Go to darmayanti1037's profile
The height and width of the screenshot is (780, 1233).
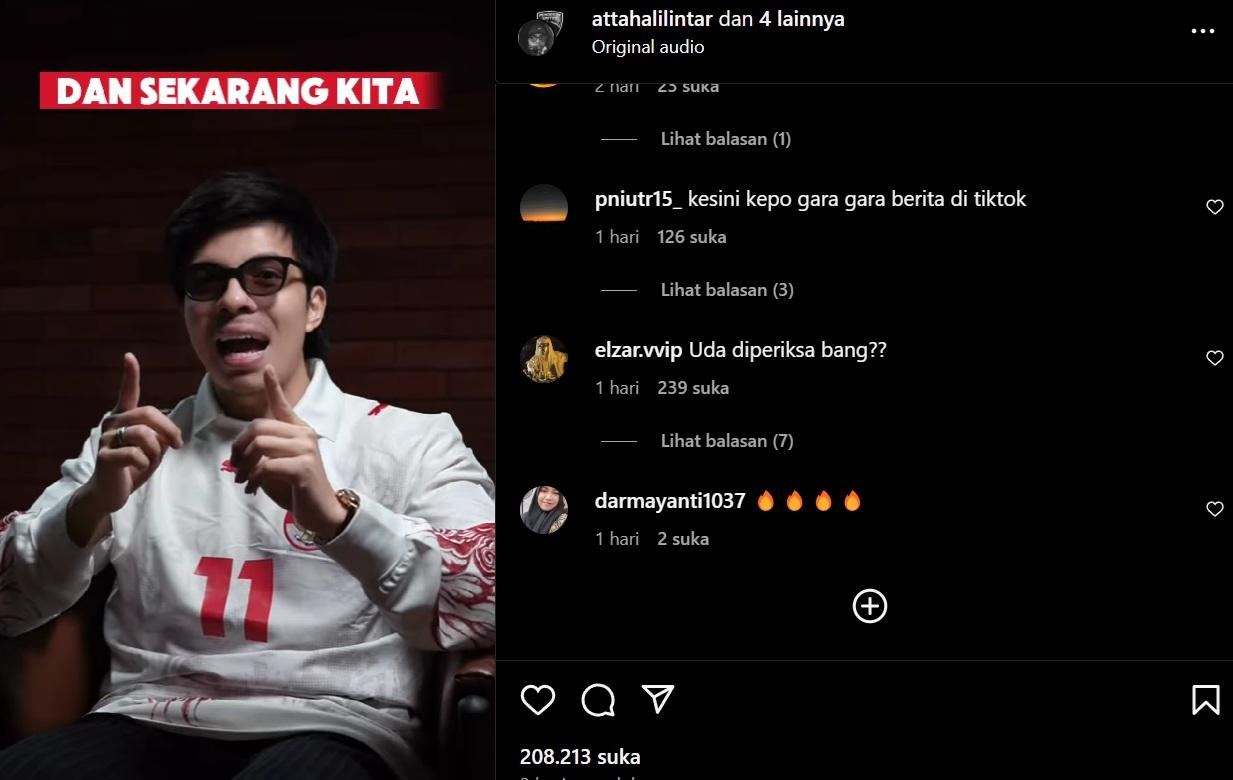coord(670,501)
